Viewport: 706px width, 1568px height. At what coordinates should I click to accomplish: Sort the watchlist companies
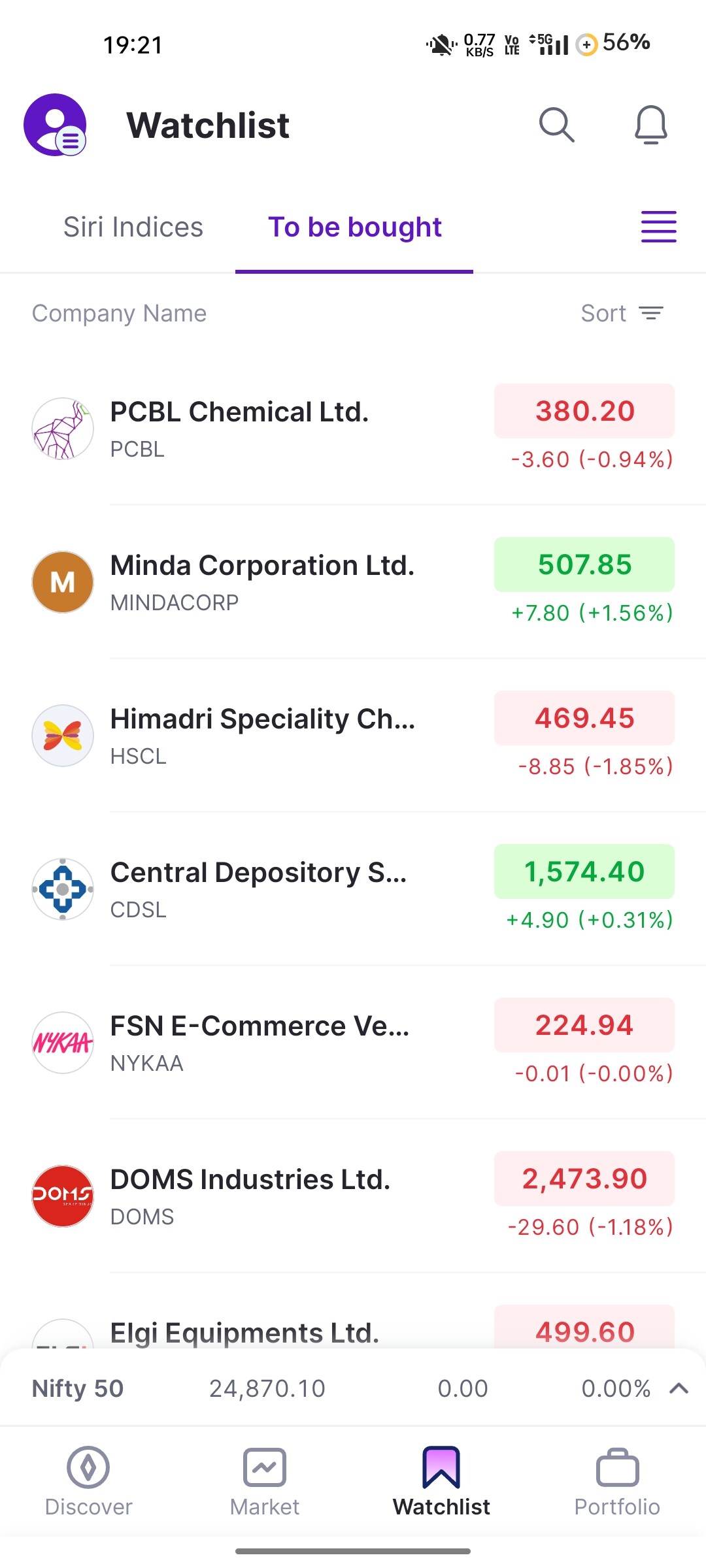pyautogui.click(x=622, y=314)
